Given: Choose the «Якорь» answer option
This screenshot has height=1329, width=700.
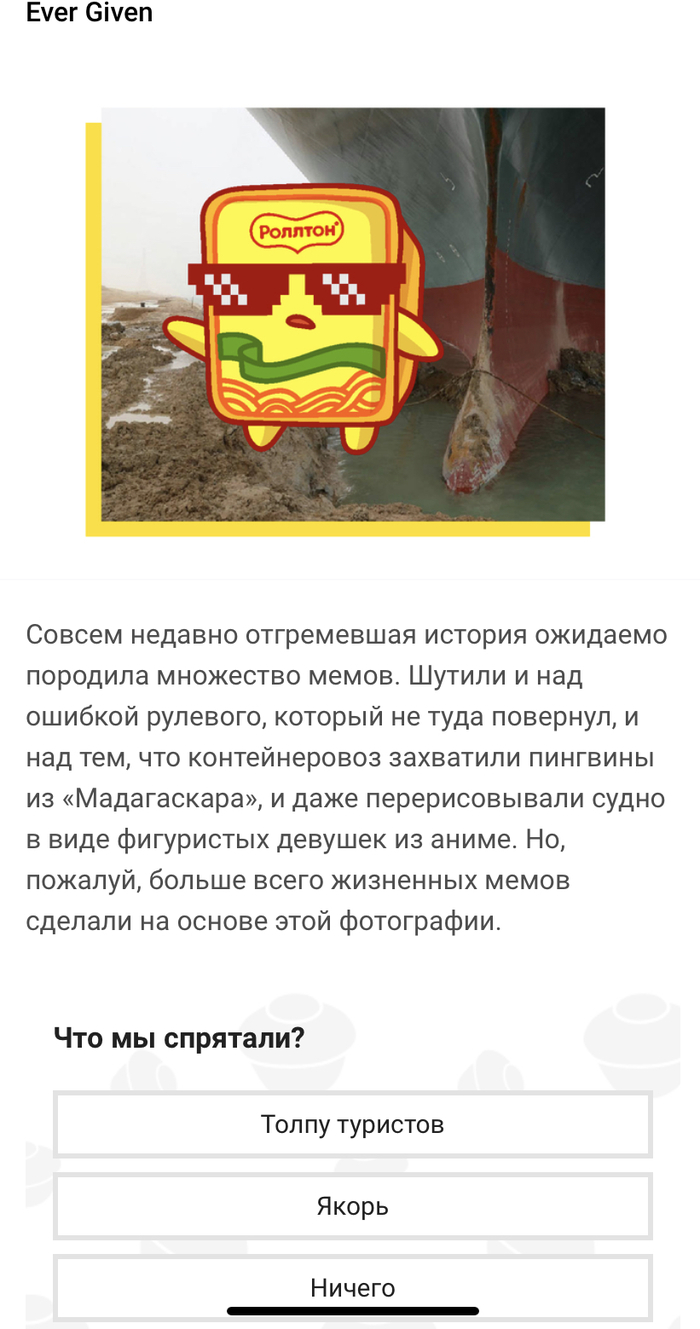Looking at the screenshot, I should pyautogui.click(x=352, y=1206).
